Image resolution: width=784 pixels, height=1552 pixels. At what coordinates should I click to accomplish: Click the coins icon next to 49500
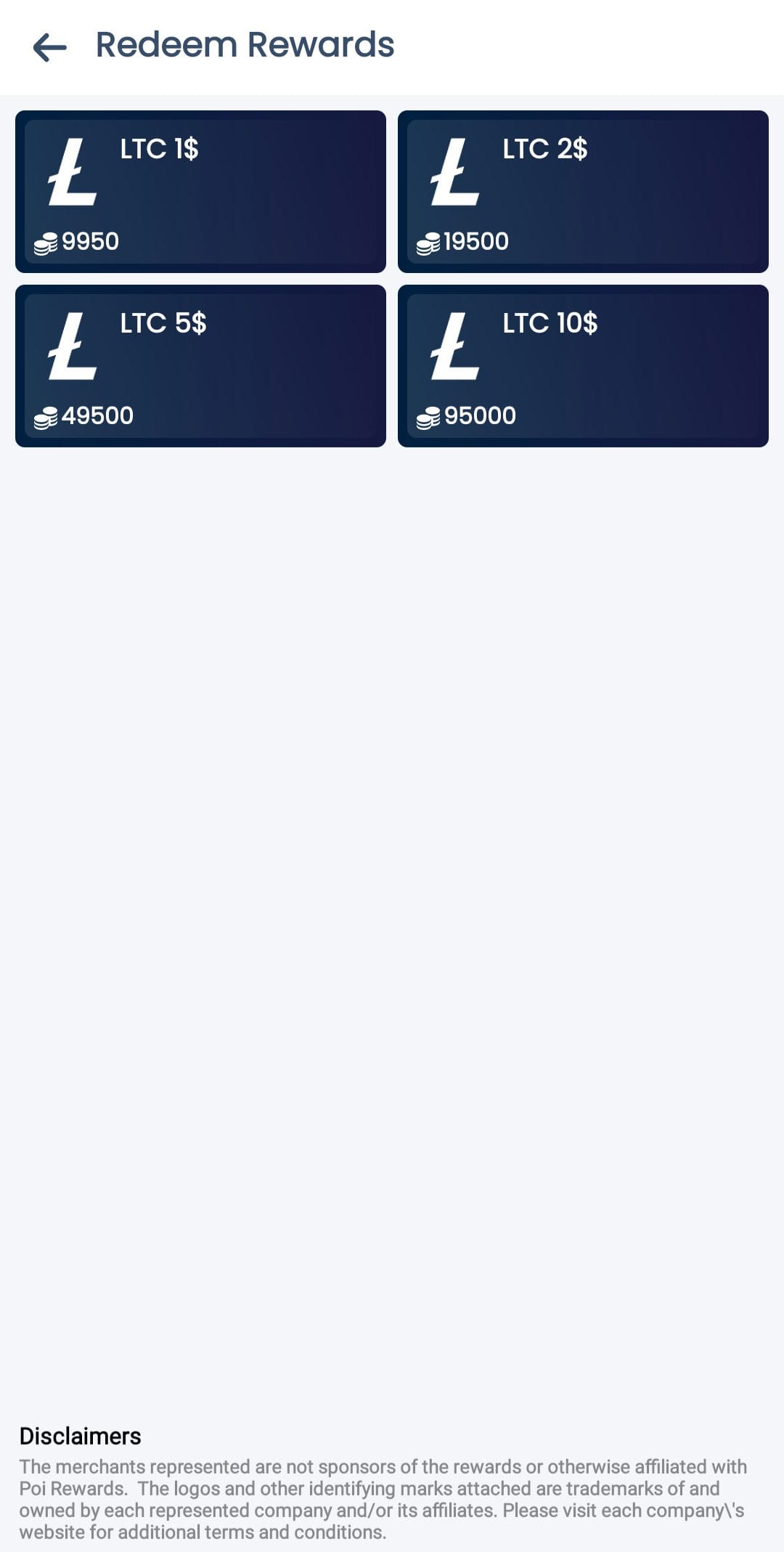point(48,416)
